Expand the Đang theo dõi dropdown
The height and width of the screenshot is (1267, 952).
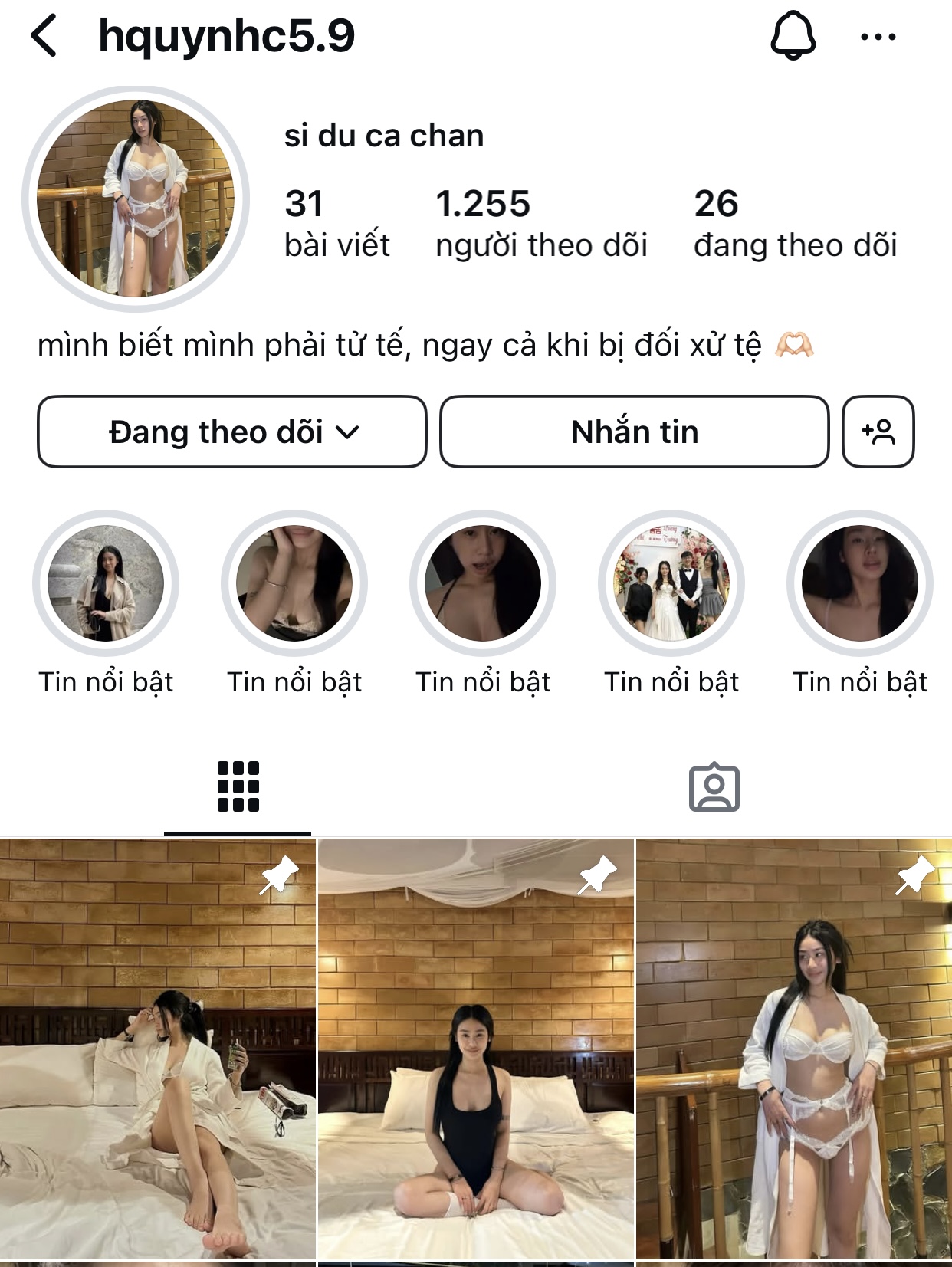point(232,432)
